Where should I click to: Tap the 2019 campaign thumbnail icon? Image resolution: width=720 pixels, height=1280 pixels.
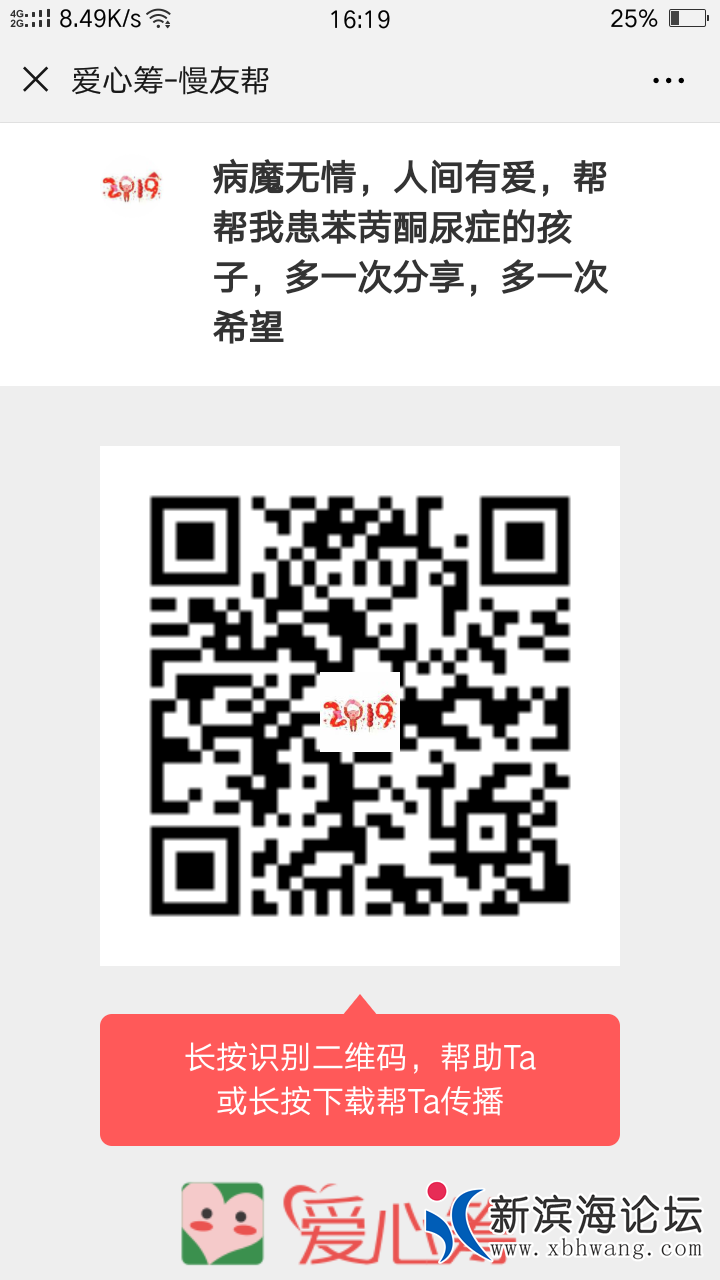click(x=131, y=186)
